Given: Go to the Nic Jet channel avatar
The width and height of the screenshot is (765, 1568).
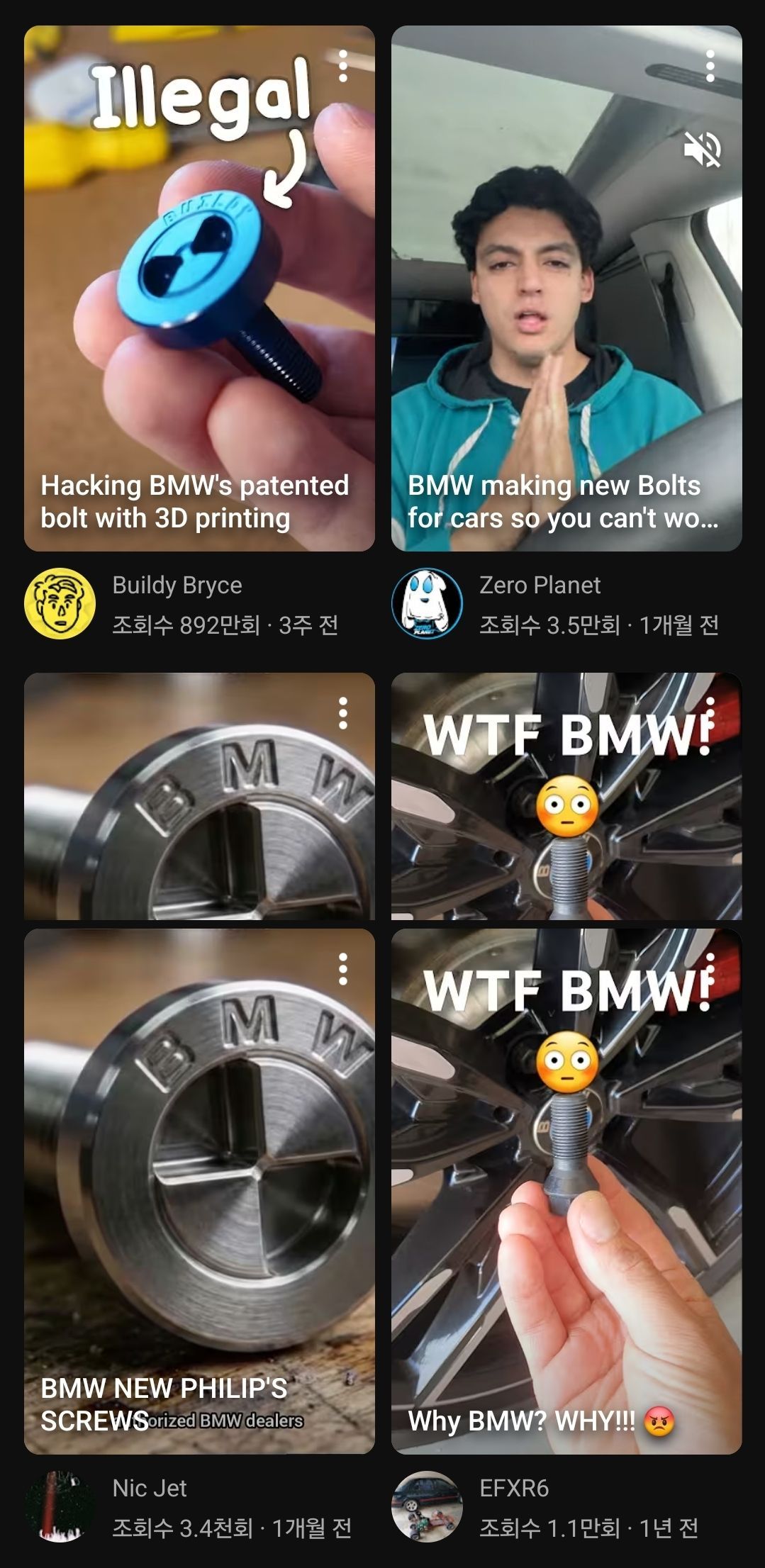Looking at the screenshot, I should pos(60,1507).
